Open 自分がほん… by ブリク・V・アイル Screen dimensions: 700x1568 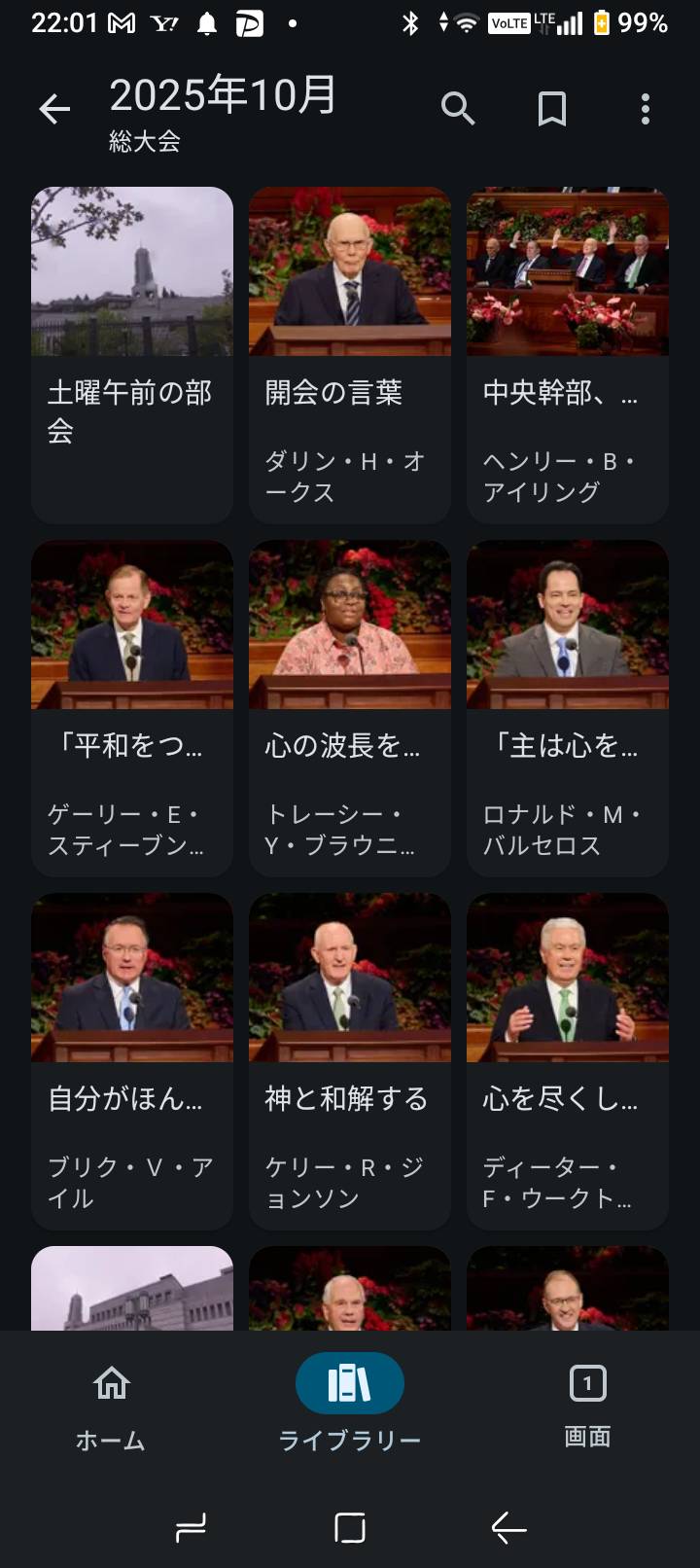(132, 1061)
